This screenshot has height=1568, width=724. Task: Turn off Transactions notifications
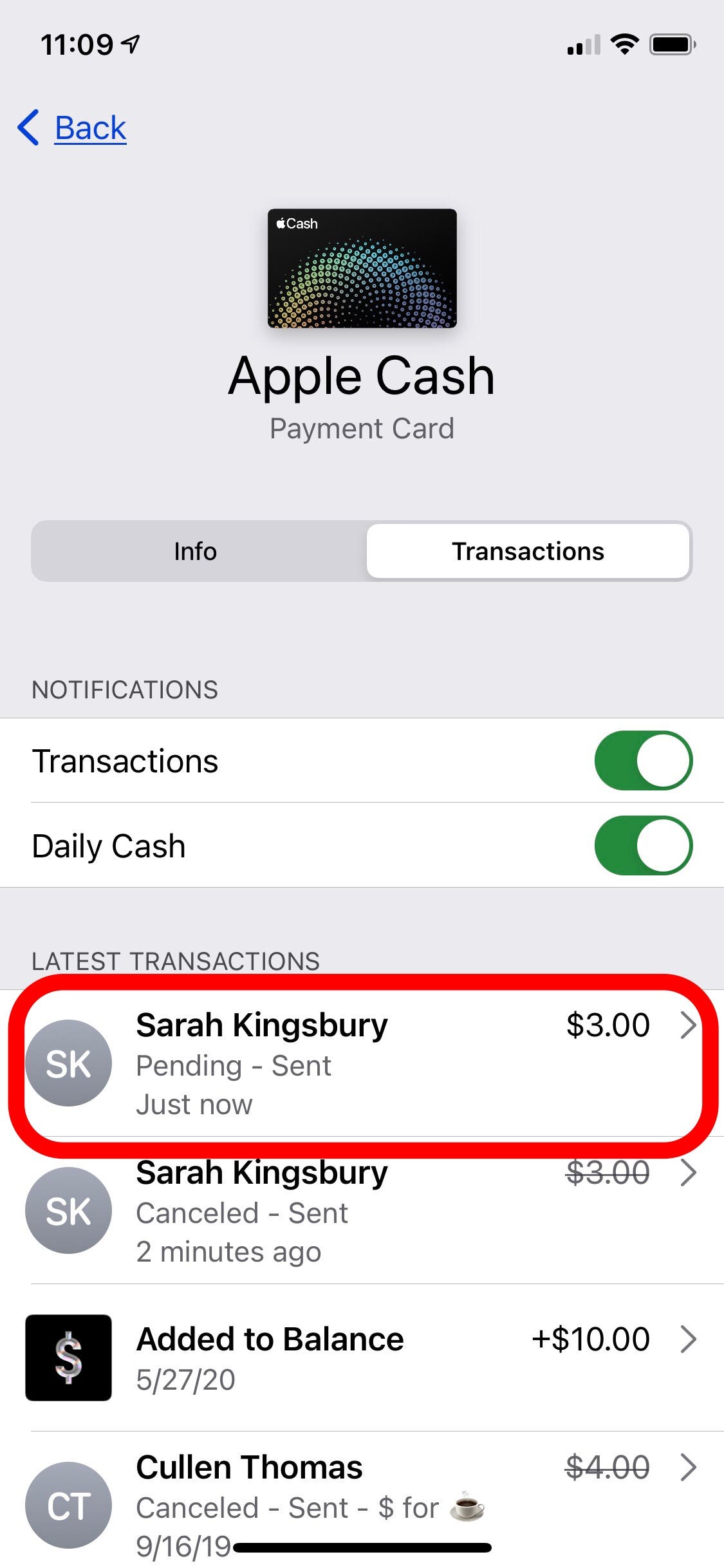tap(643, 760)
